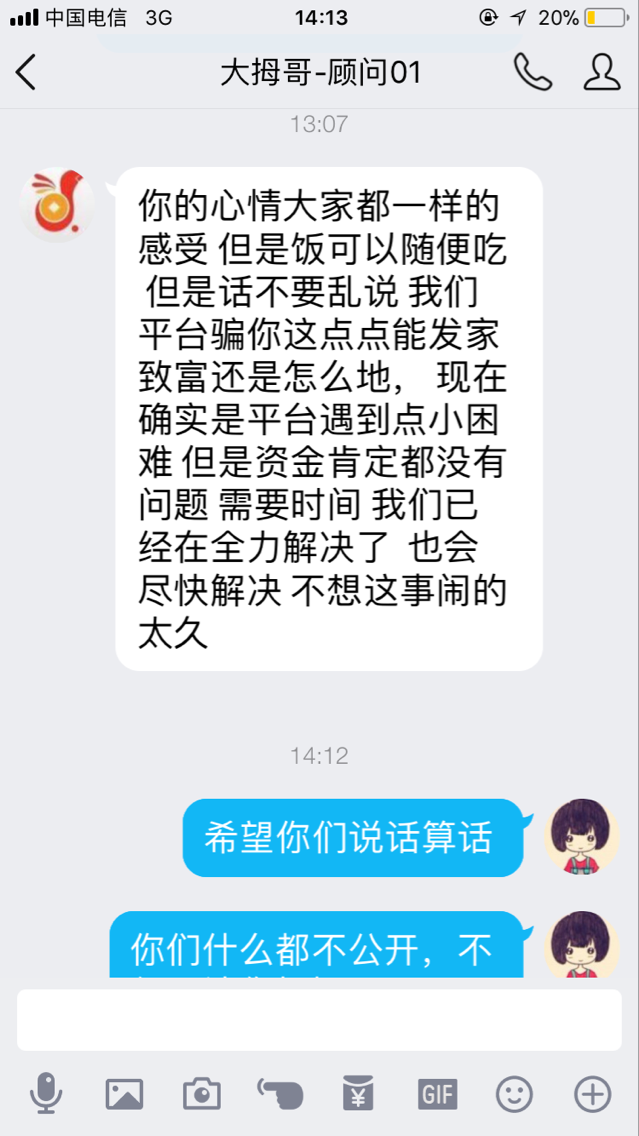Open the camera to take photo

click(x=202, y=1094)
